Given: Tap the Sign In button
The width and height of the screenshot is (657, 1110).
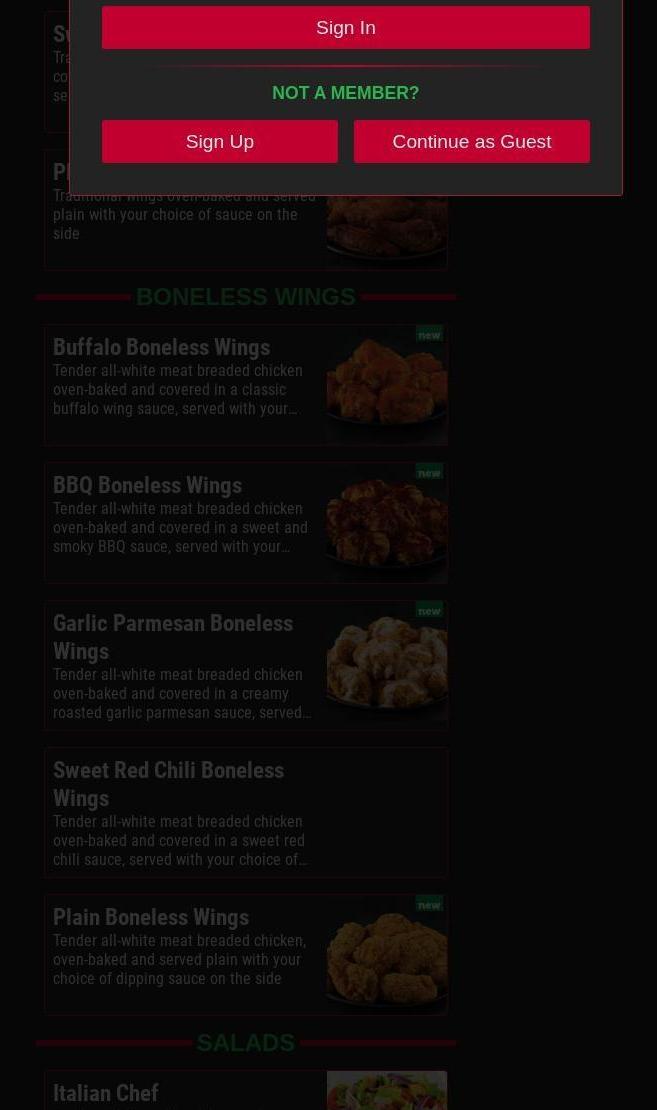Looking at the screenshot, I should click(x=345, y=28).
